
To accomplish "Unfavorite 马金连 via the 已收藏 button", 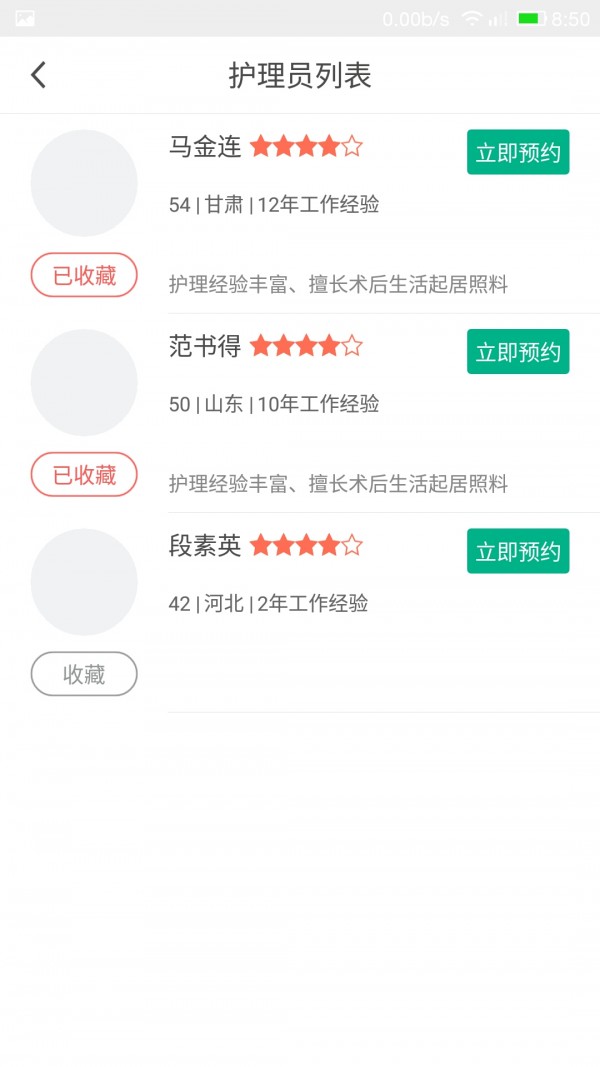I will point(84,275).
